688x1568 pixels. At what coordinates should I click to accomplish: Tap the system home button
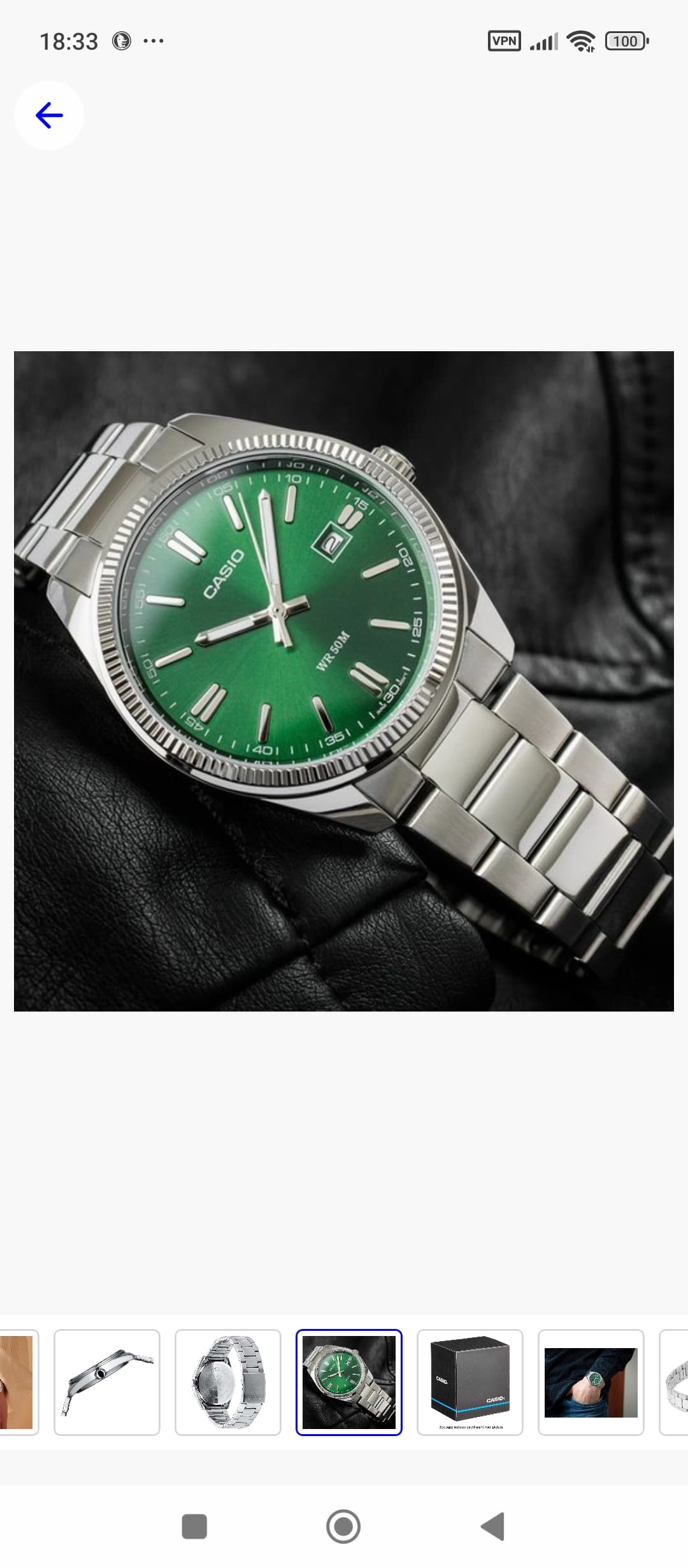[x=343, y=1527]
